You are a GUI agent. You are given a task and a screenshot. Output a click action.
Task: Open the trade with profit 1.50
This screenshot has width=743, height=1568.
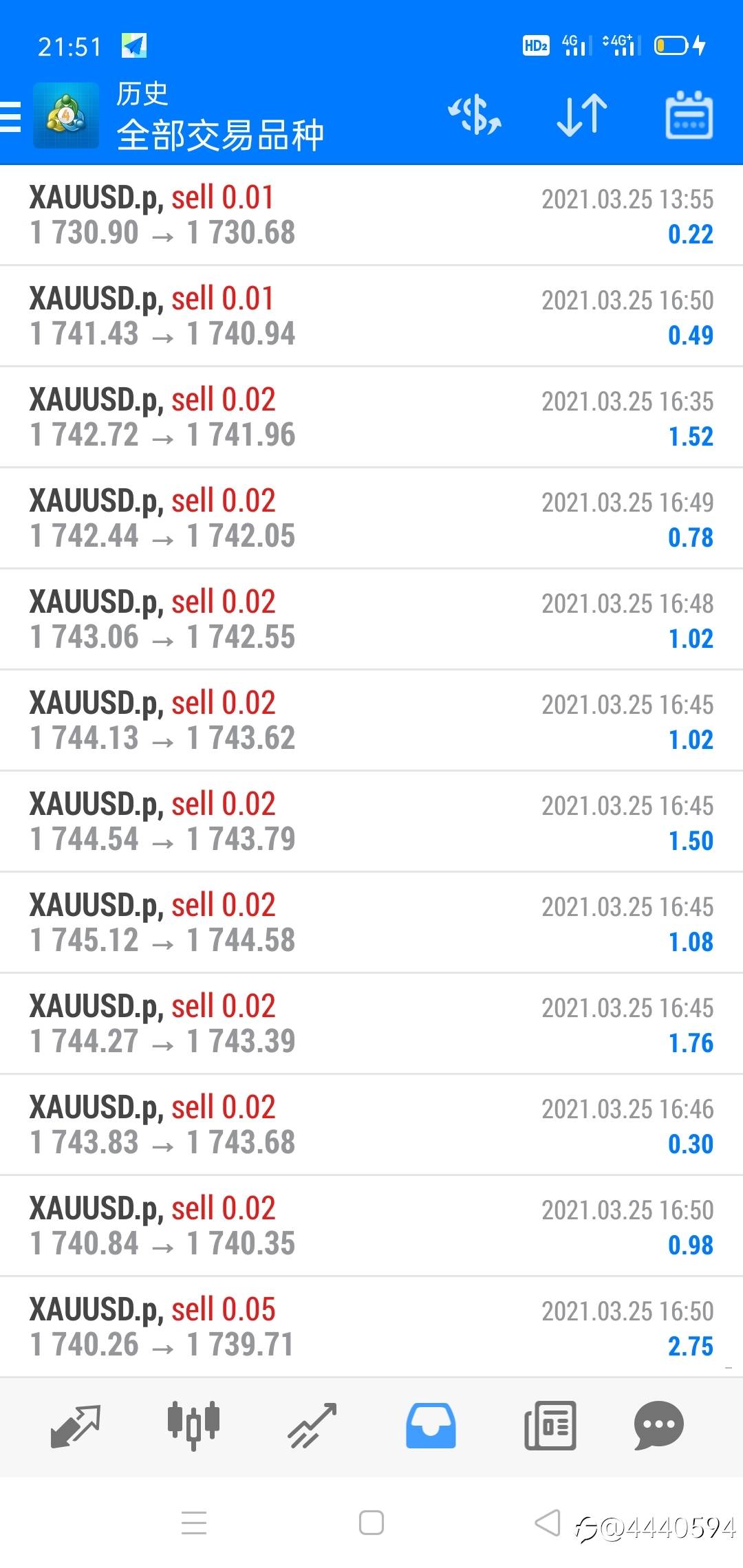coord(371,822)
